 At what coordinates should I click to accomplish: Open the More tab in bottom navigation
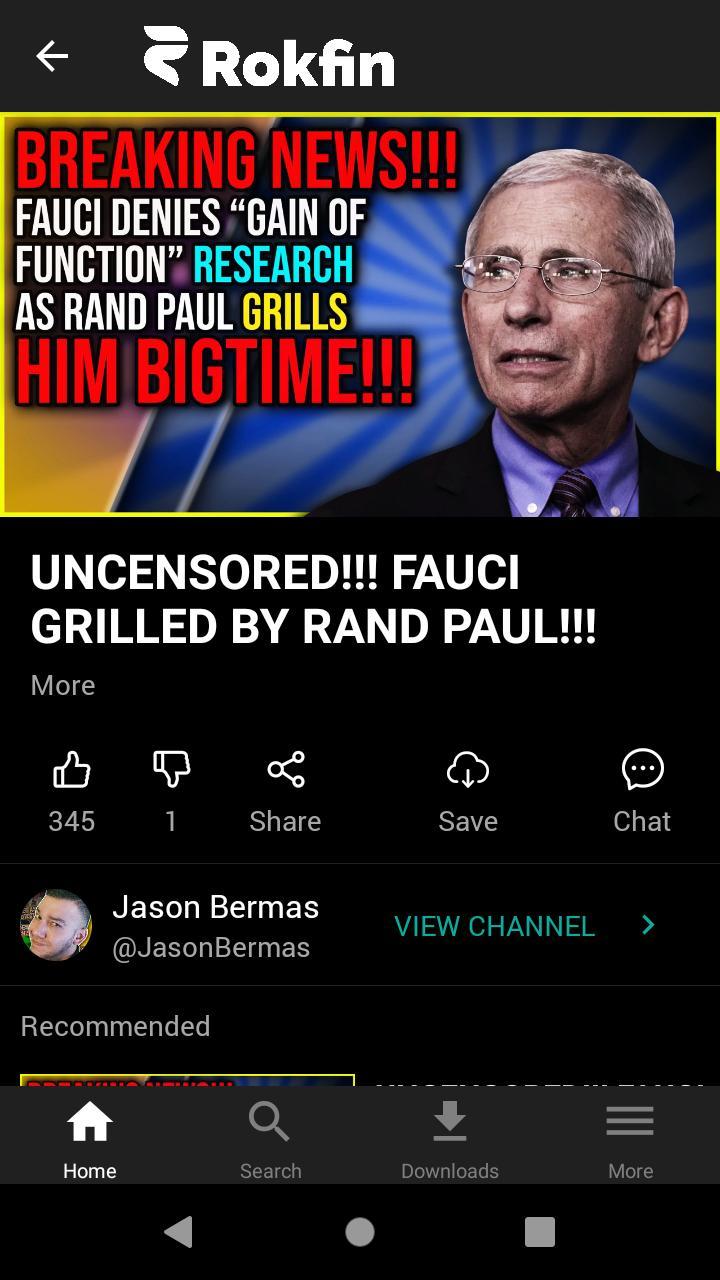(630, 1138)
